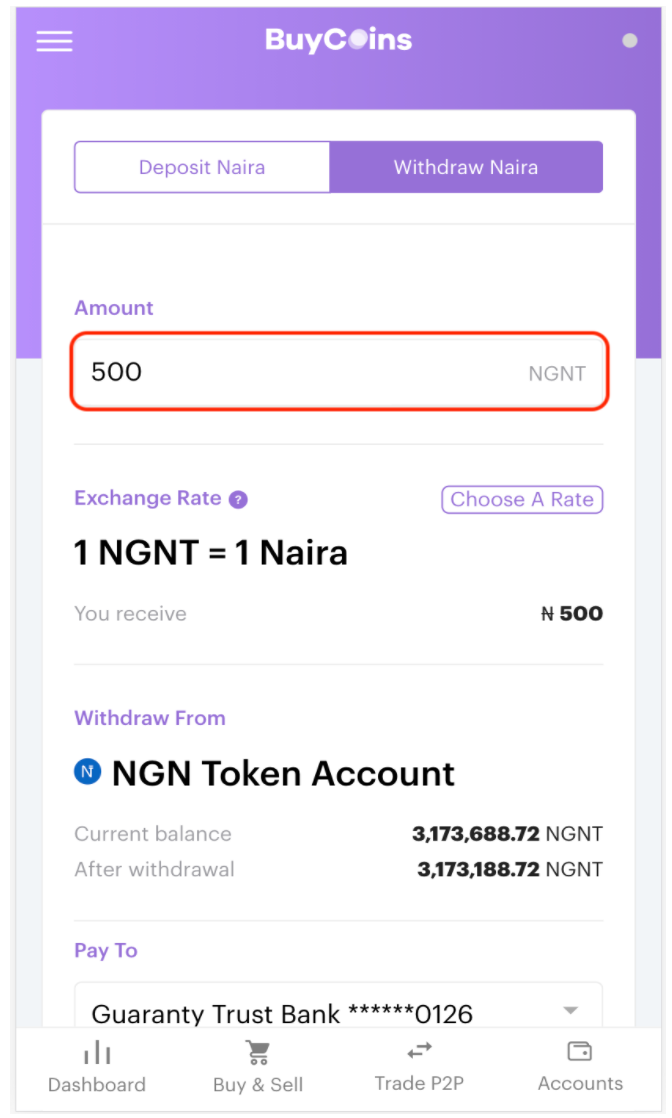Open the Accounts tab
The height and width of the screenshot is (1118, 672).
(580, 1067)
